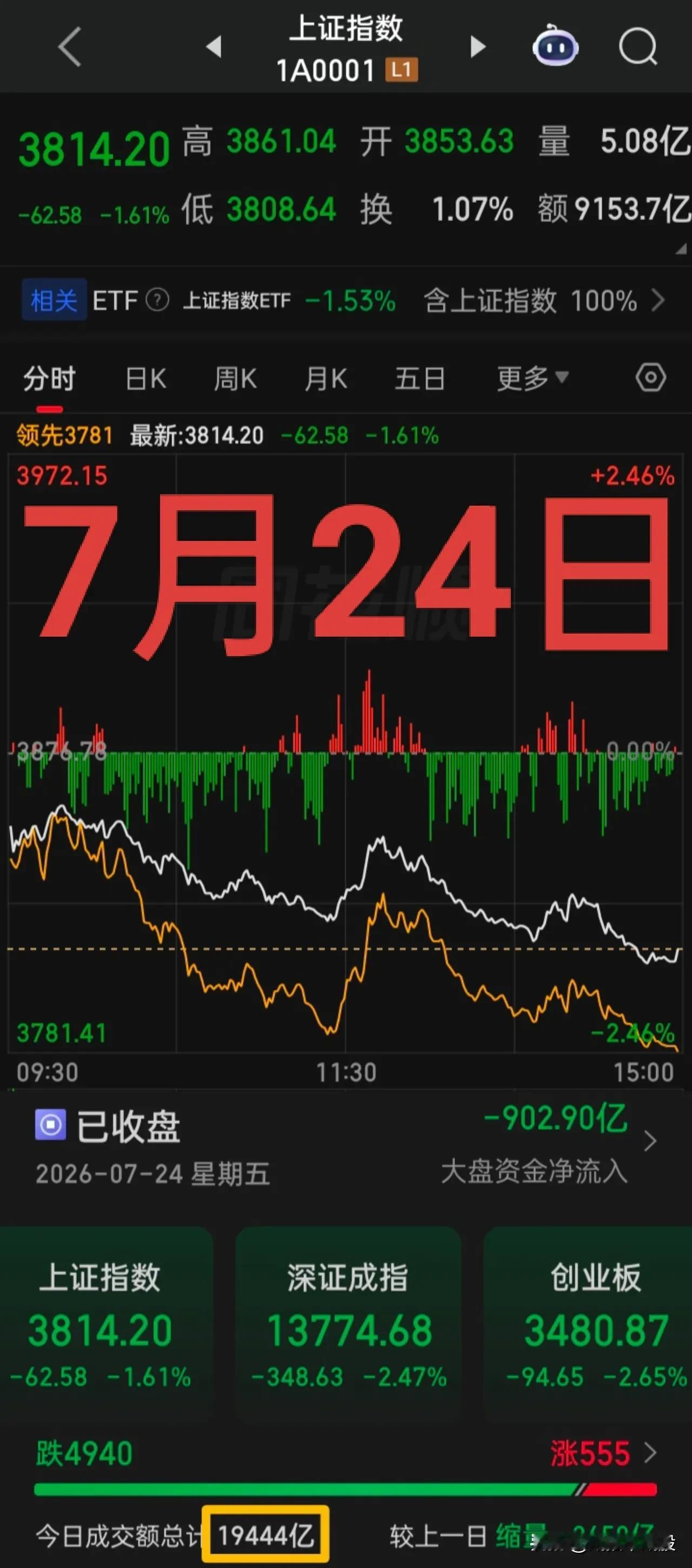Switch to the next index with right triangle
Viewport: 692px width, 1568px height.
478,46
